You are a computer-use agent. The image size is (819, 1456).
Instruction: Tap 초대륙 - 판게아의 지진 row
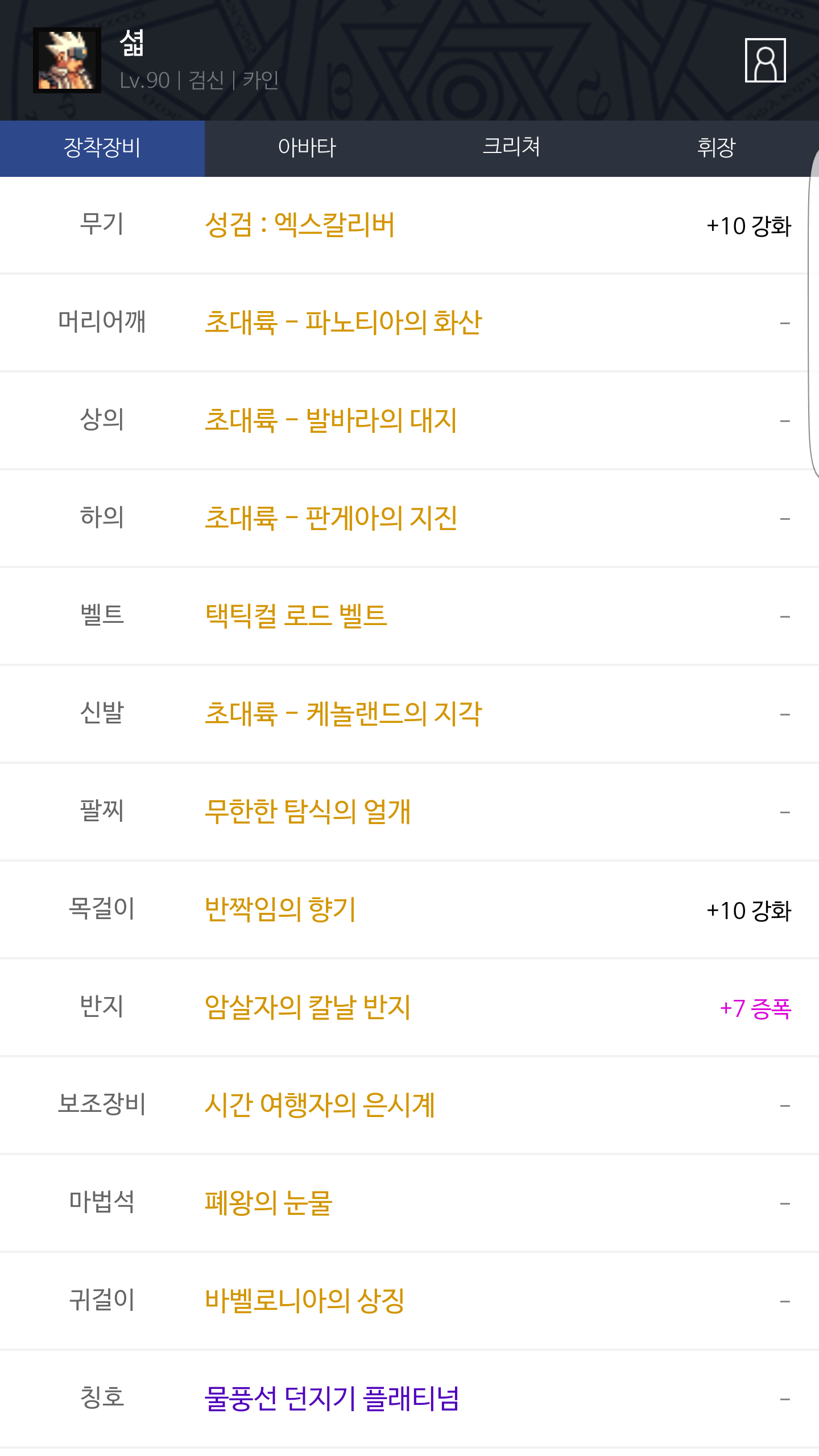(331, 518)
